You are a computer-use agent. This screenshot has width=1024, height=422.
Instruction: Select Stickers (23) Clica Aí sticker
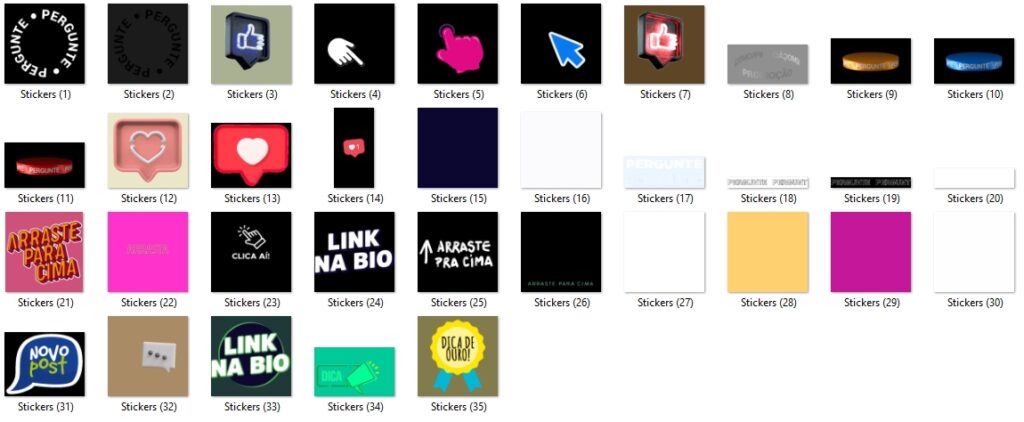tap(251, 252)
